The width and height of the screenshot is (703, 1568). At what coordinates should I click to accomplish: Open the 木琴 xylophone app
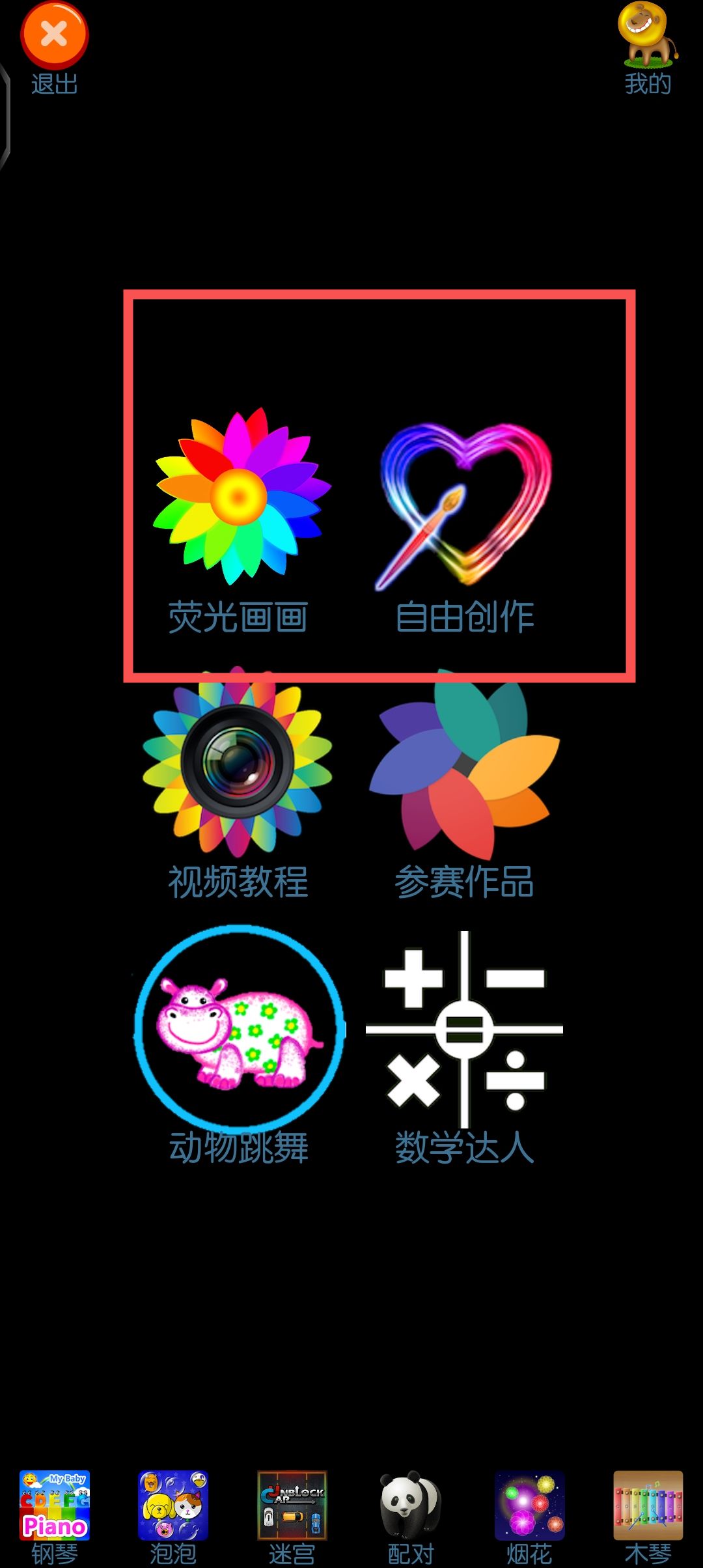648,1505
